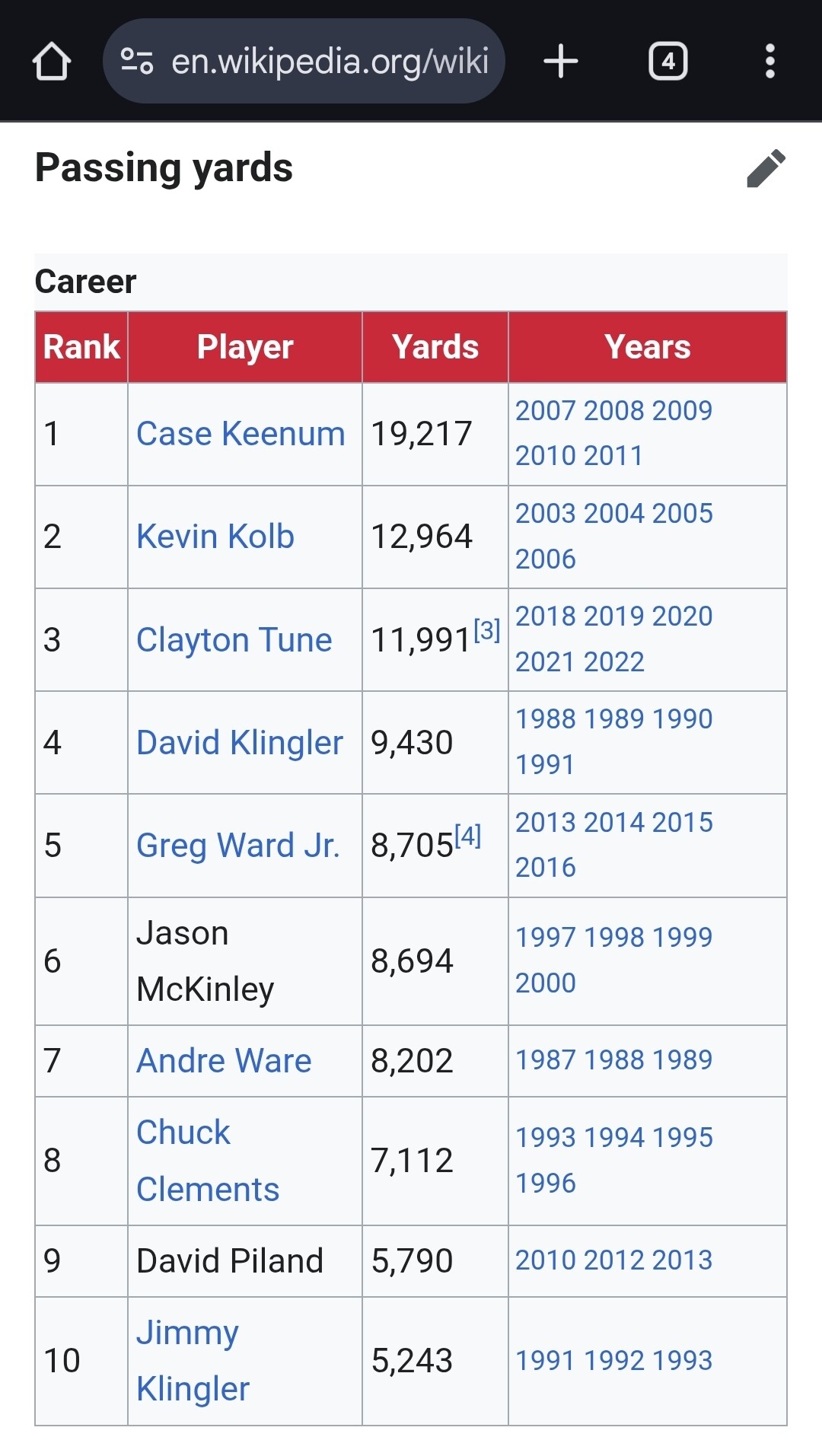The width and height of the screenshot is (822, 1456).
Task: Open the 2000 season link
Action: click(546, 983)
